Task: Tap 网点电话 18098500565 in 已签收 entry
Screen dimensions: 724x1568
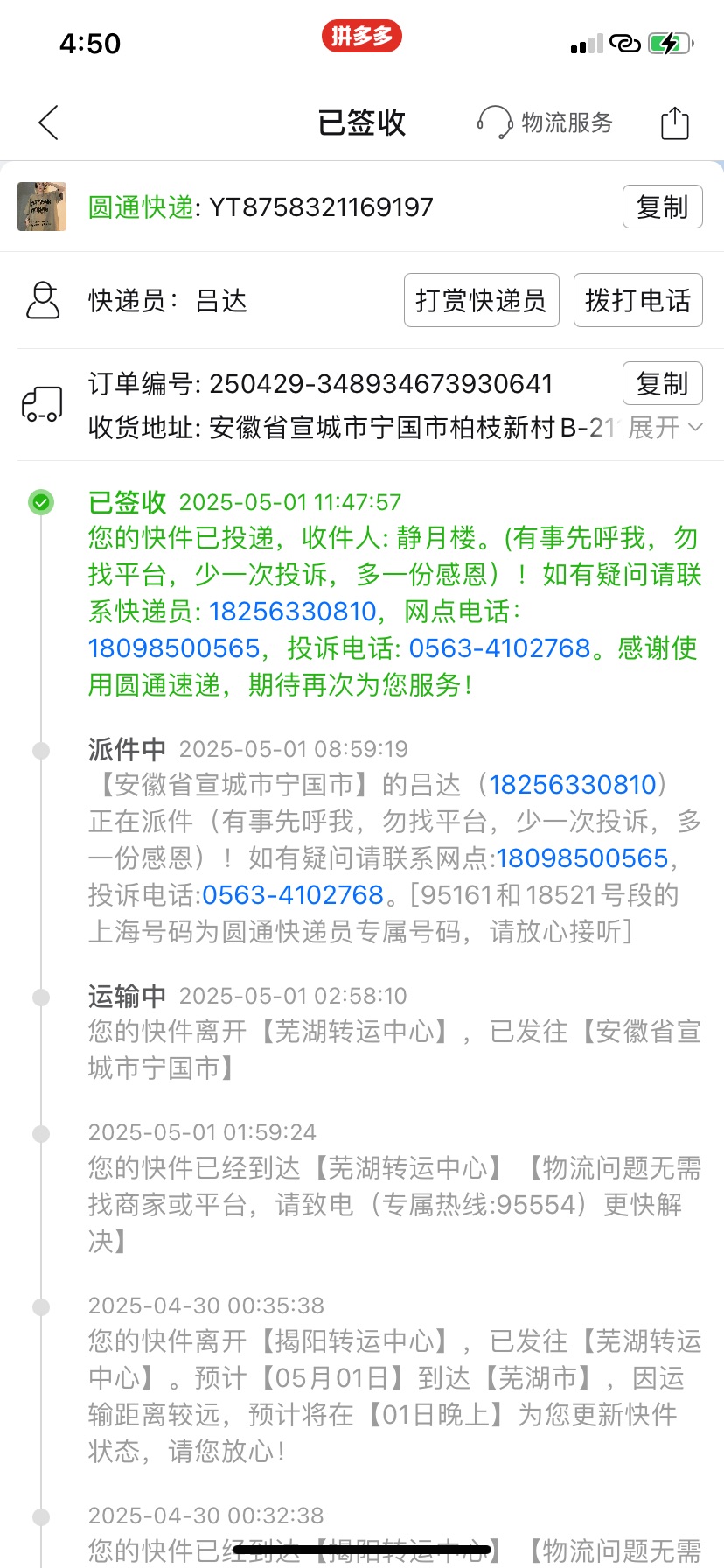Action: coord(174,647)
